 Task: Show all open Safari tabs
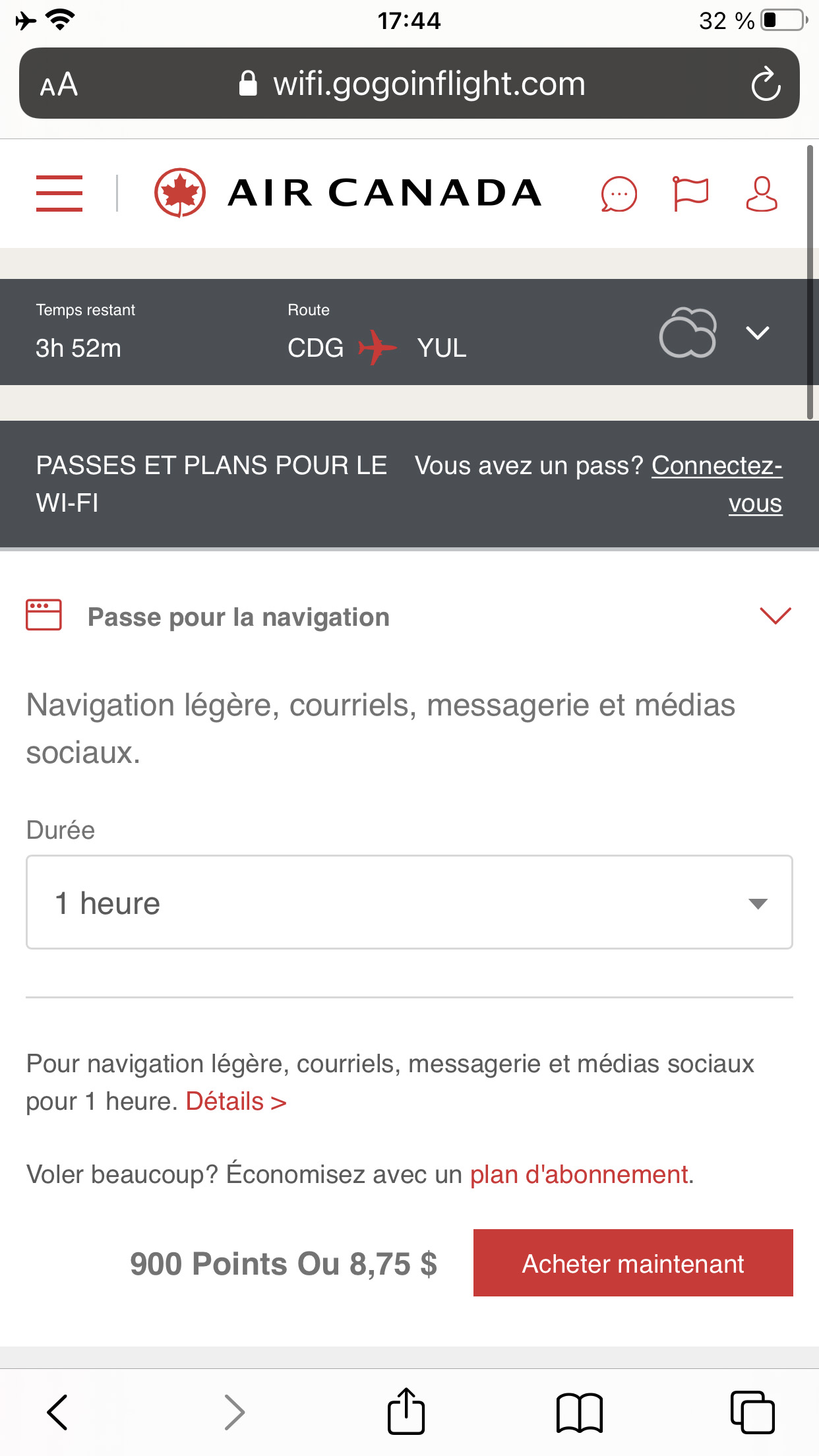752,1412
